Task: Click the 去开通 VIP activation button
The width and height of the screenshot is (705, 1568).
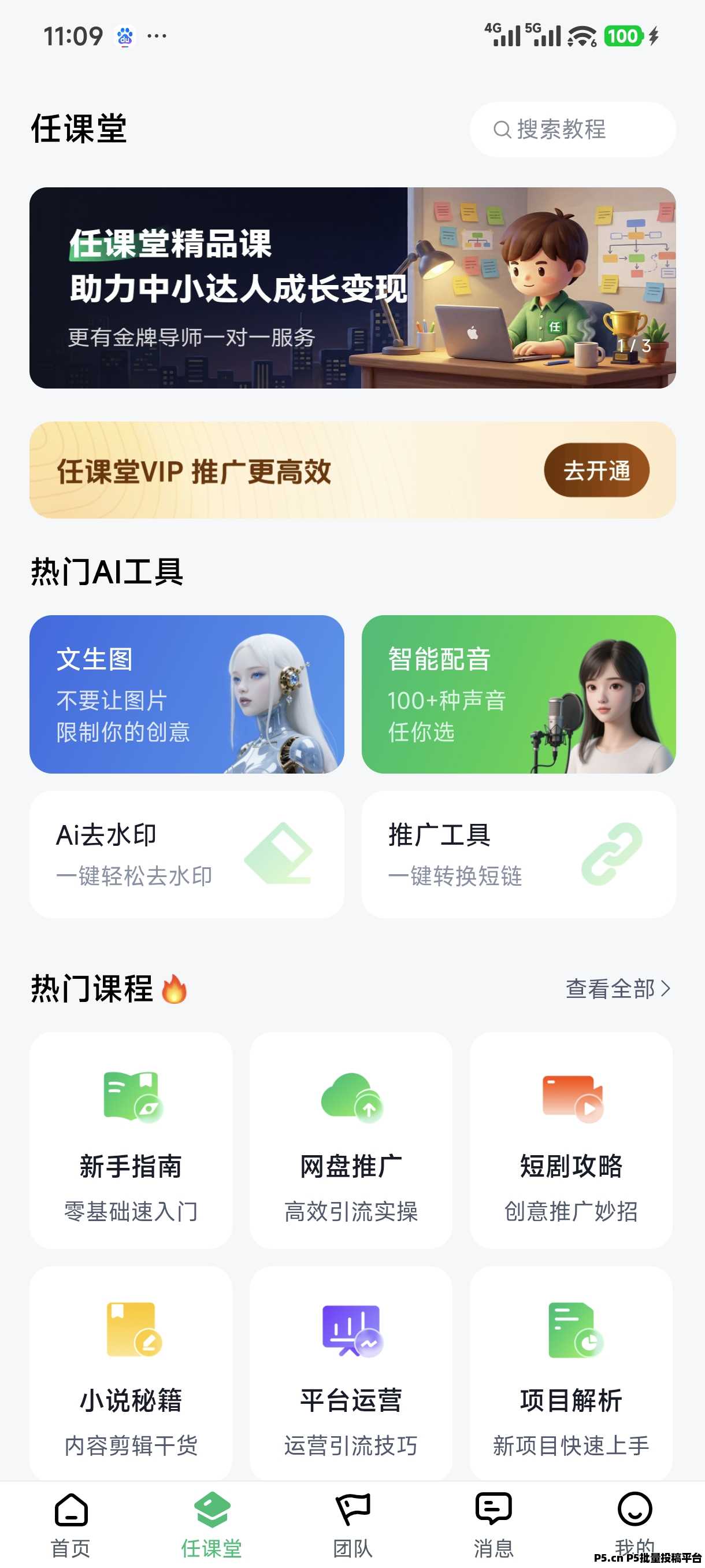Action: [x=596, y=470]
